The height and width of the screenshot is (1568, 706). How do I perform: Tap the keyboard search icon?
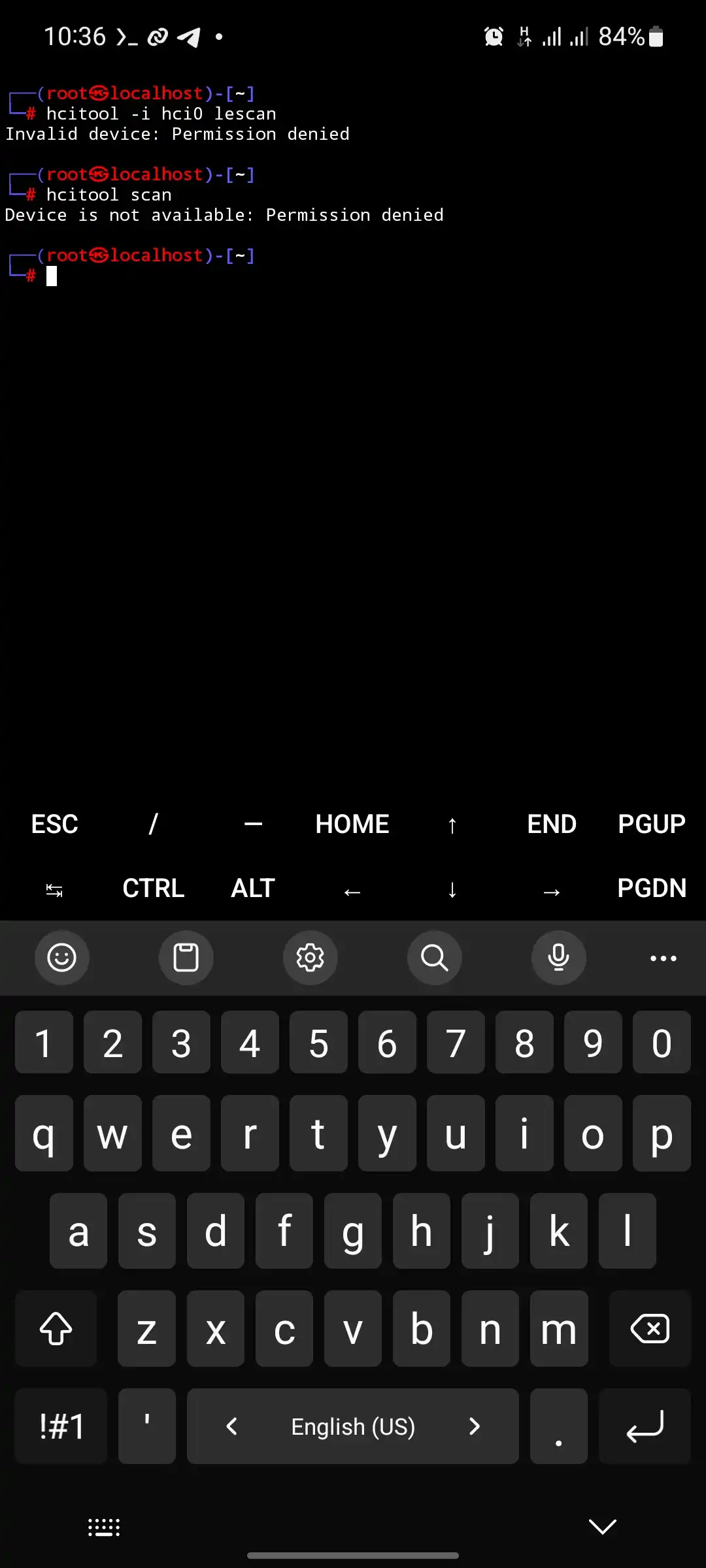pos(435,958)
